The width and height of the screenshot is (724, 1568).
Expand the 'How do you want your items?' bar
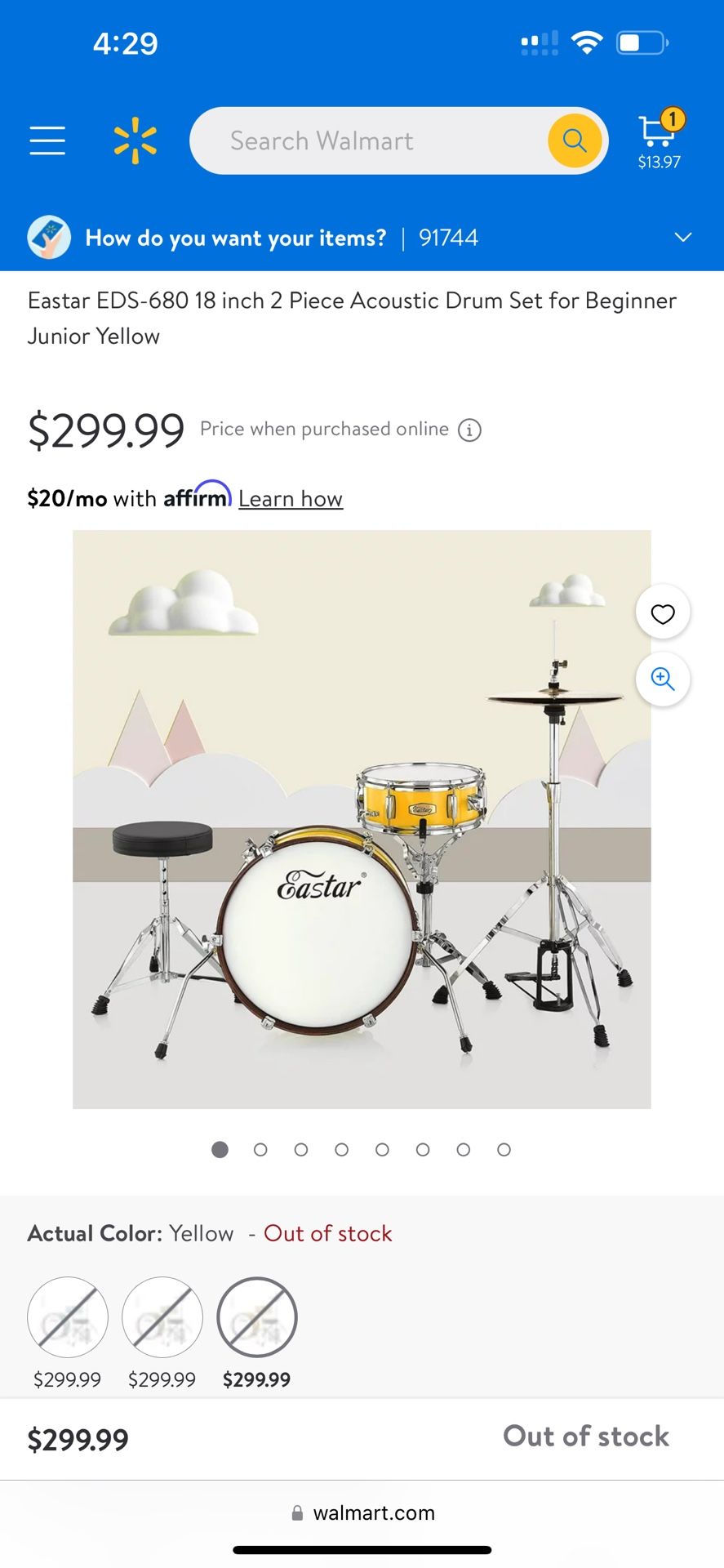682,238
